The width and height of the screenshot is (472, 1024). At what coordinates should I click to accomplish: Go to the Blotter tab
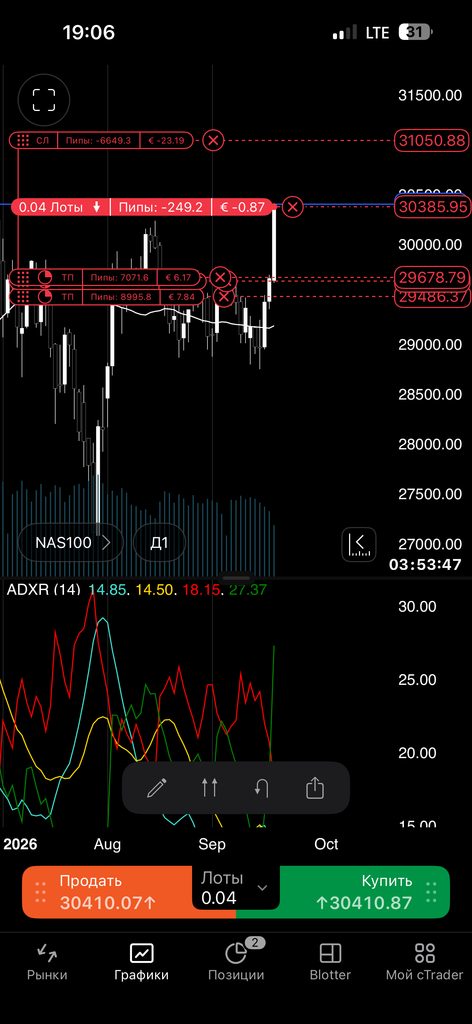pyautogui.click(x=330, y=963)
